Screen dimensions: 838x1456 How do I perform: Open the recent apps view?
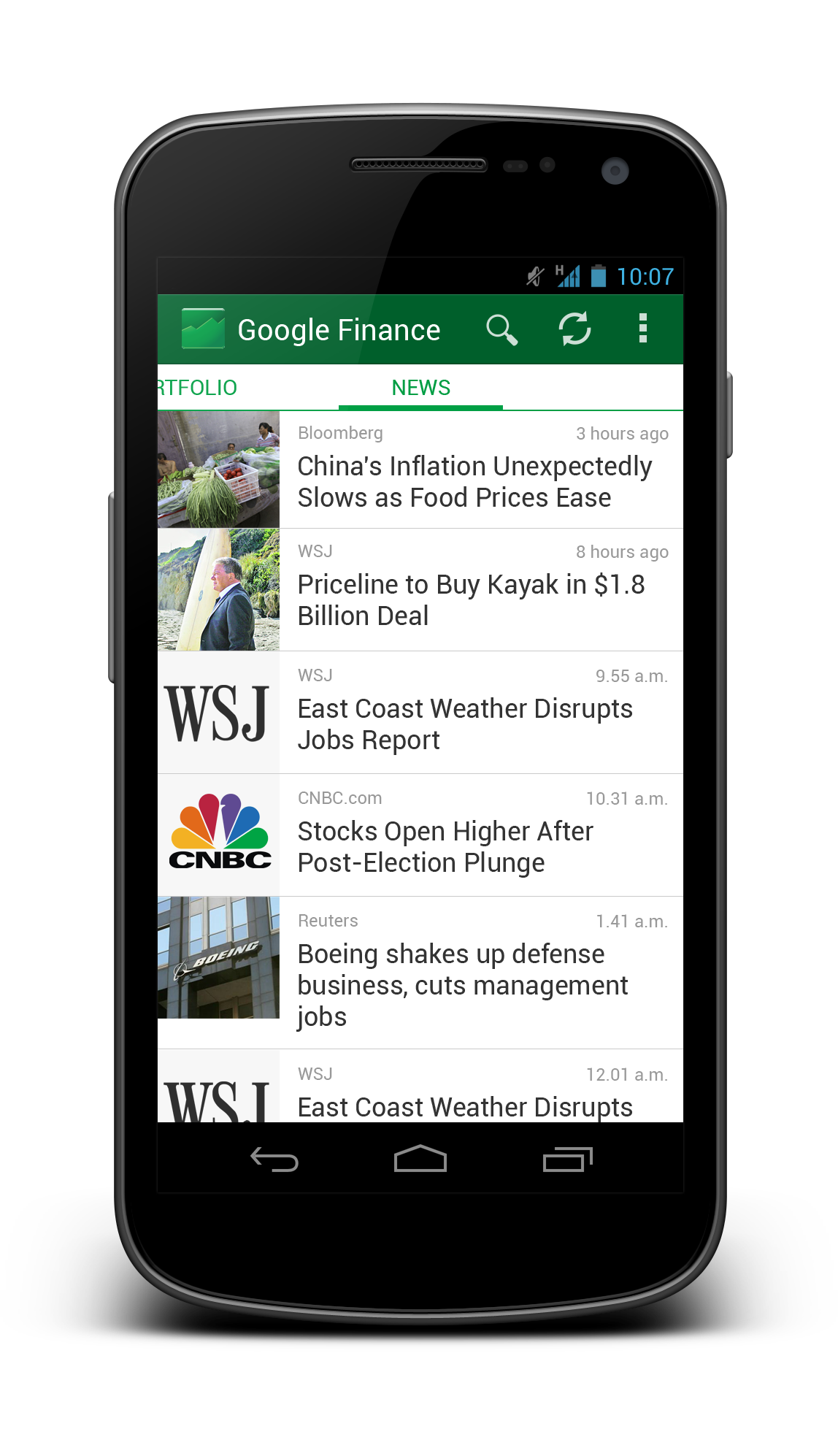[567, 1159]
